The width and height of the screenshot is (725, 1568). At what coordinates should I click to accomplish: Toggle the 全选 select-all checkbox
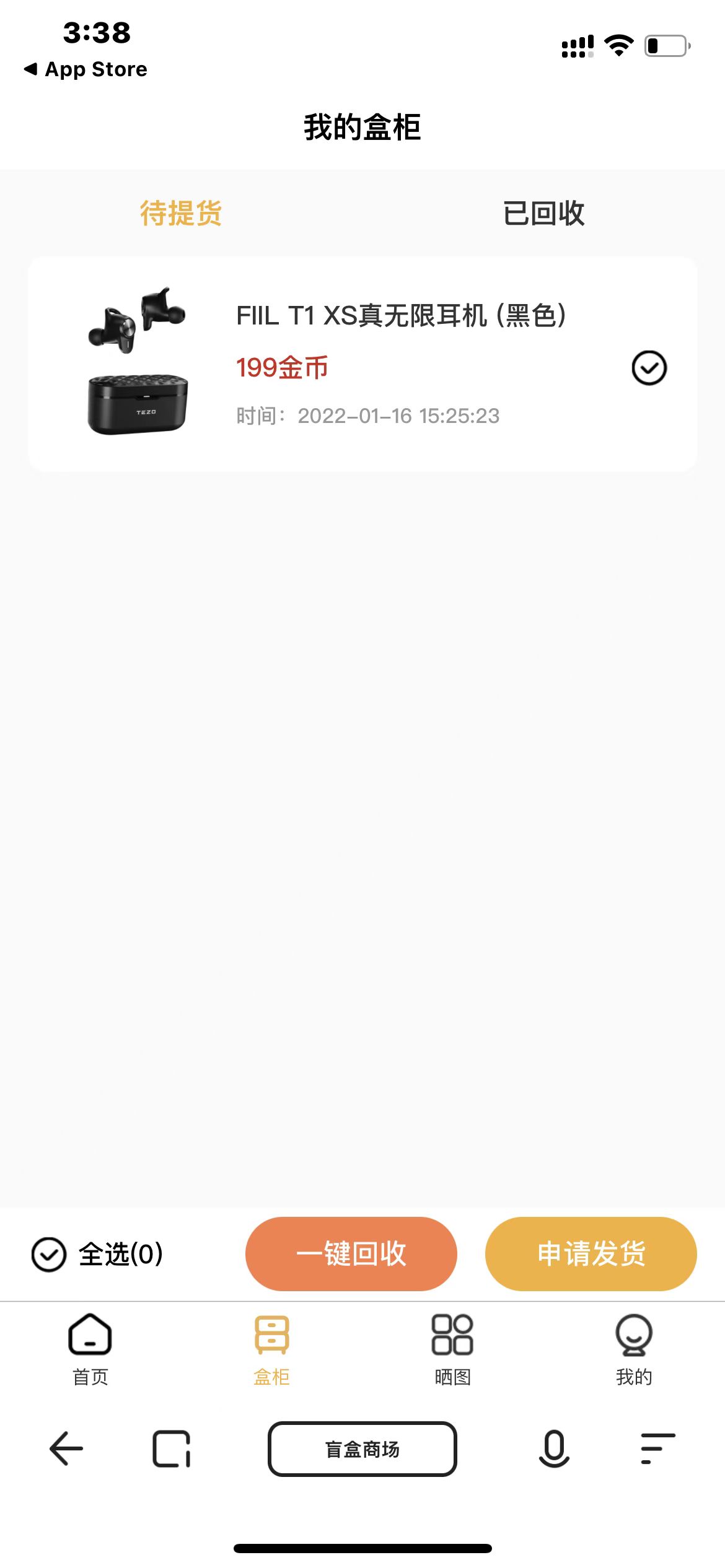click(x=48, y=1255)
